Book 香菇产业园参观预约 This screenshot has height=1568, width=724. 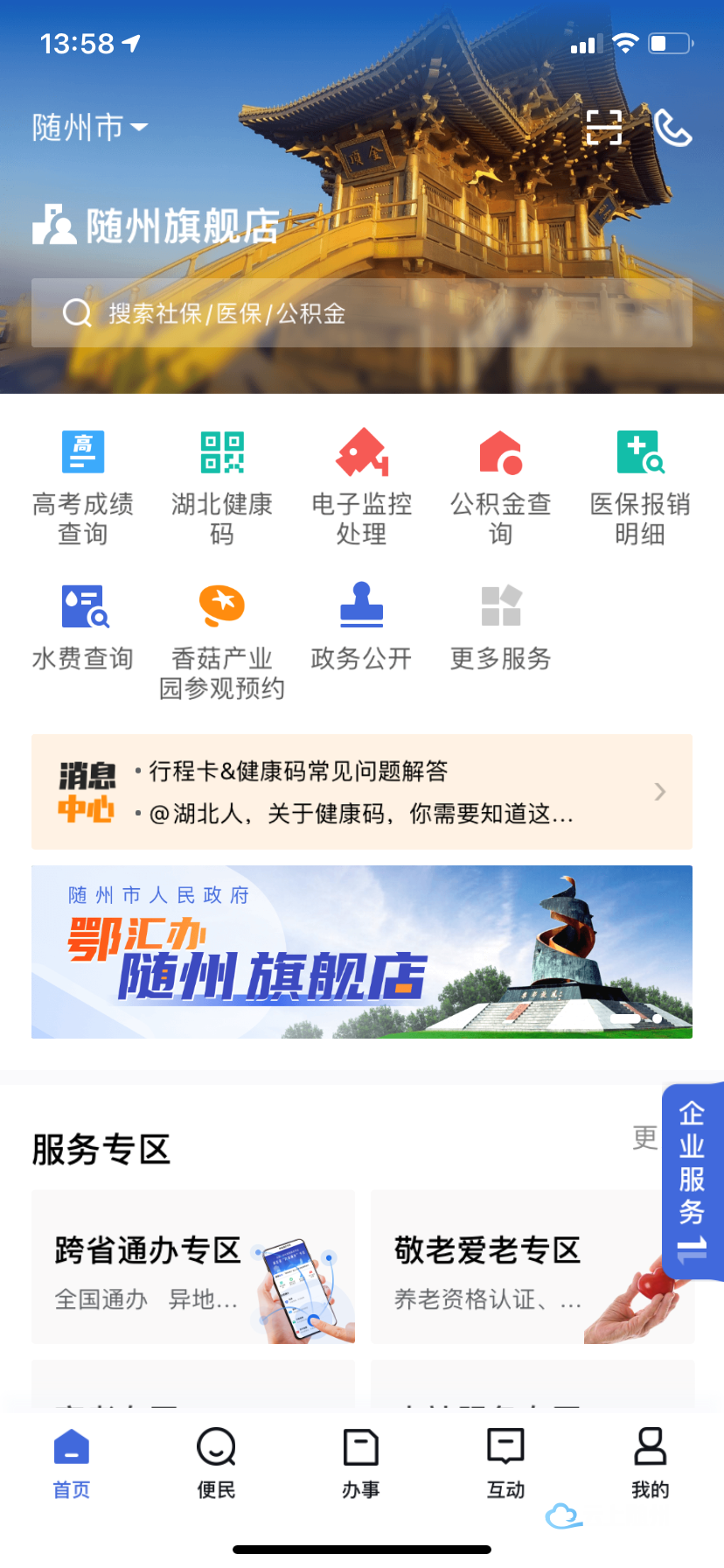coord(222,640)
